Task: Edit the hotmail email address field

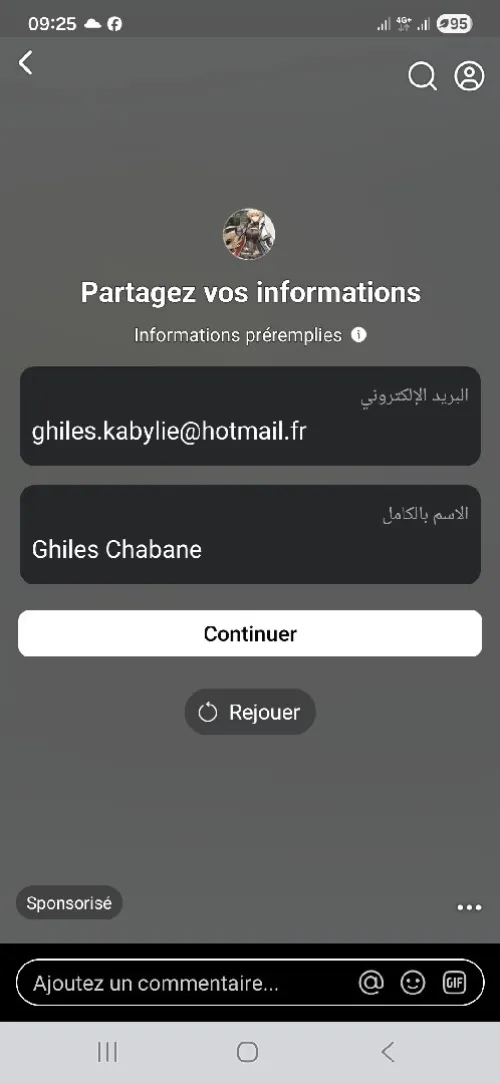Action: [250, 415]
